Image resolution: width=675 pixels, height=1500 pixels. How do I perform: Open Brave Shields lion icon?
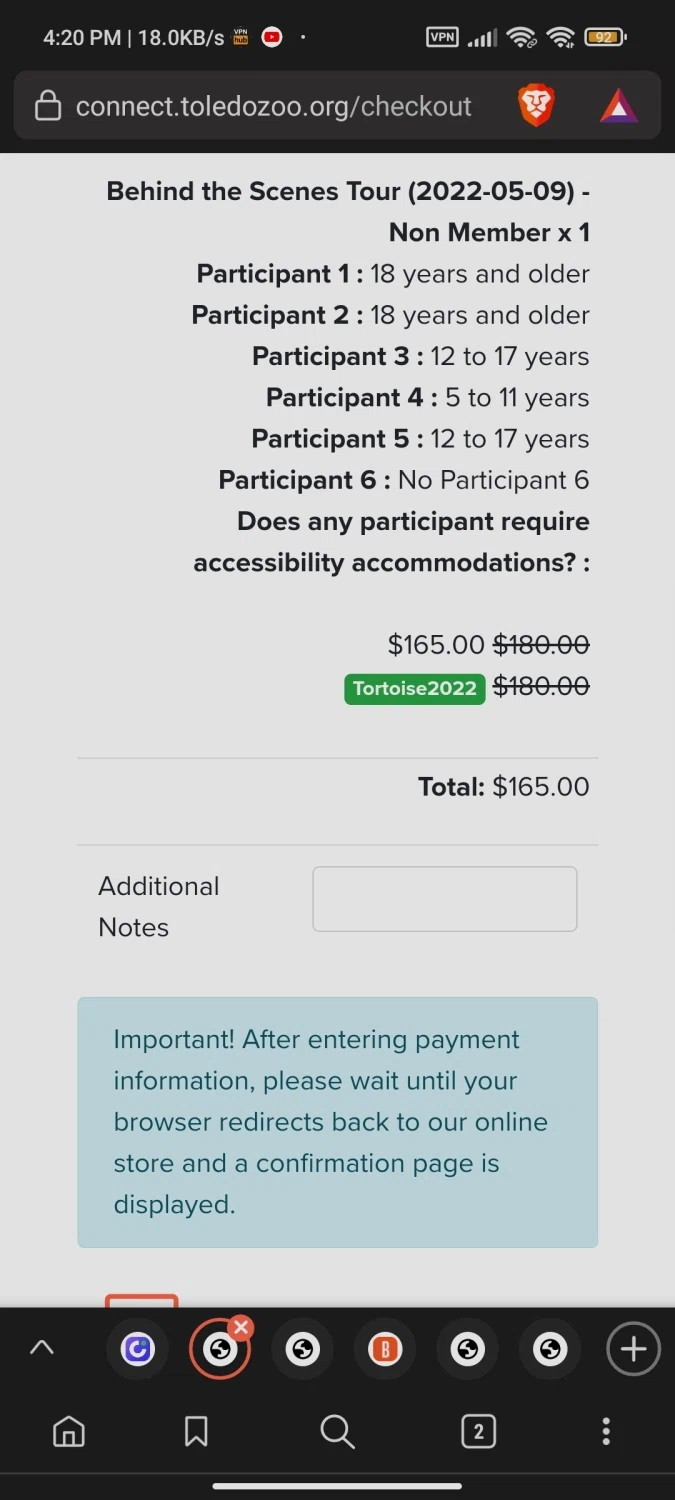[x=536, y=106]
